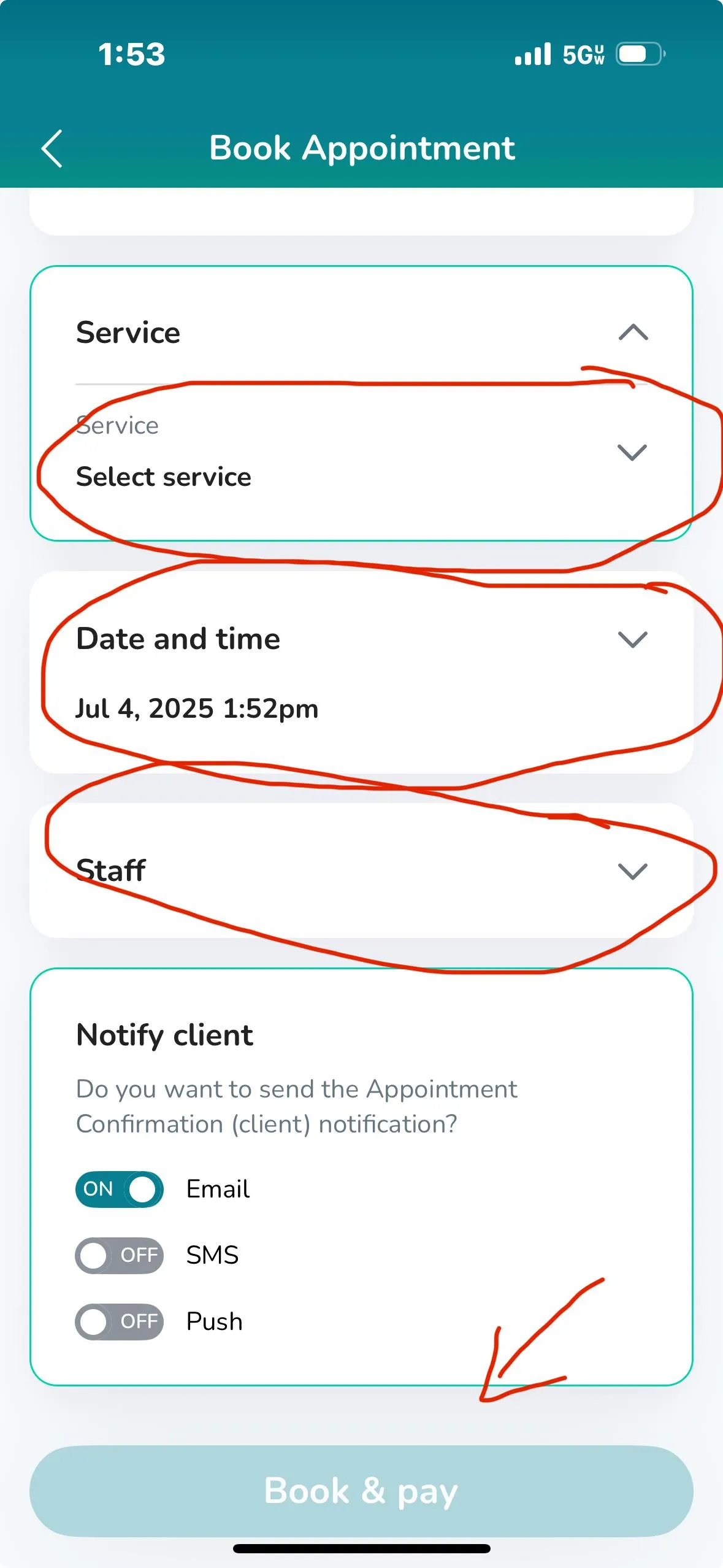Image resolution: width=723 pixels, height=1568 pixels.
Task: Open the Select service dropdown
Action: (x=361, y=453)
